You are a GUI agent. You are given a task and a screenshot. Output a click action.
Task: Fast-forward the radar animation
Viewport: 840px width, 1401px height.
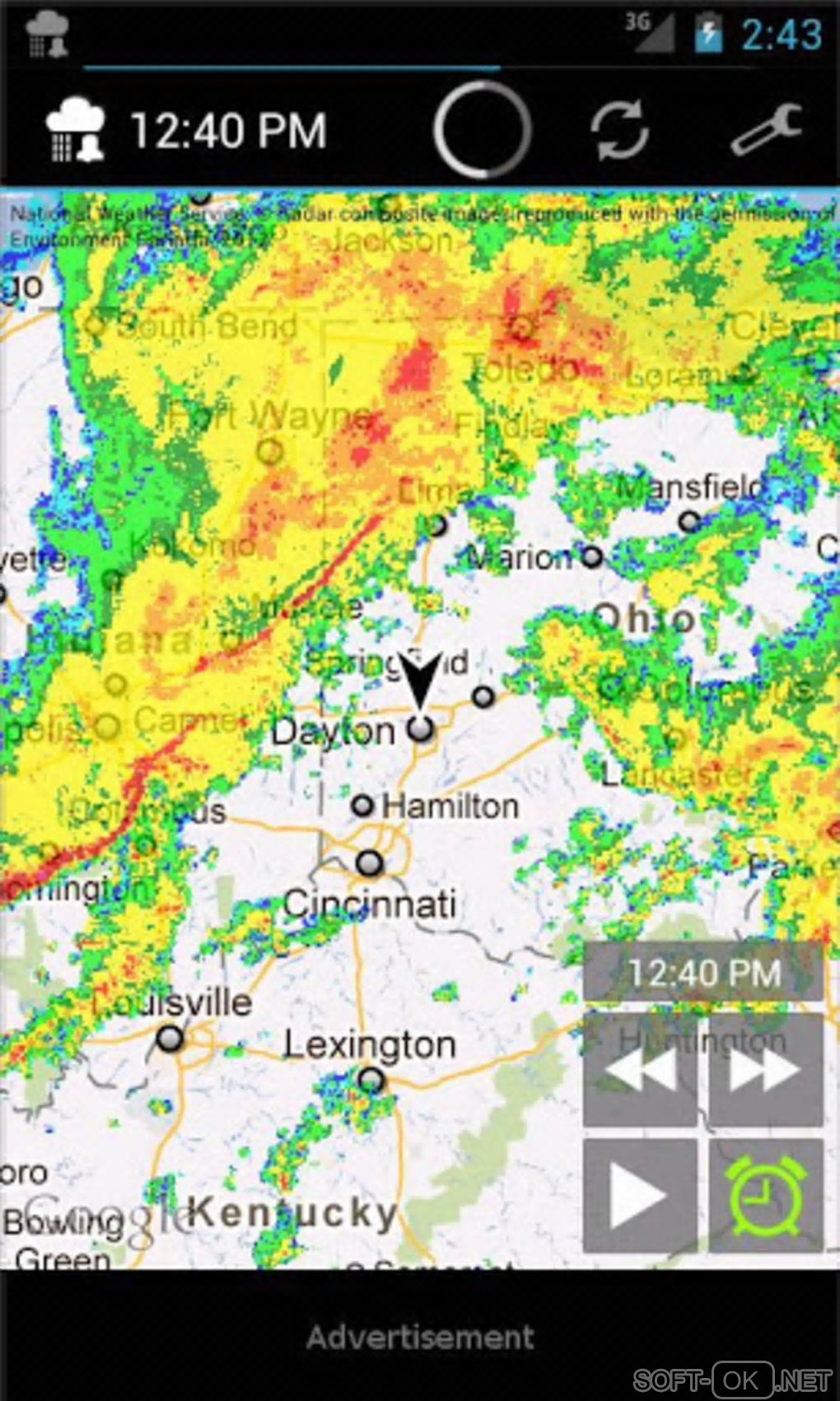765,1069
